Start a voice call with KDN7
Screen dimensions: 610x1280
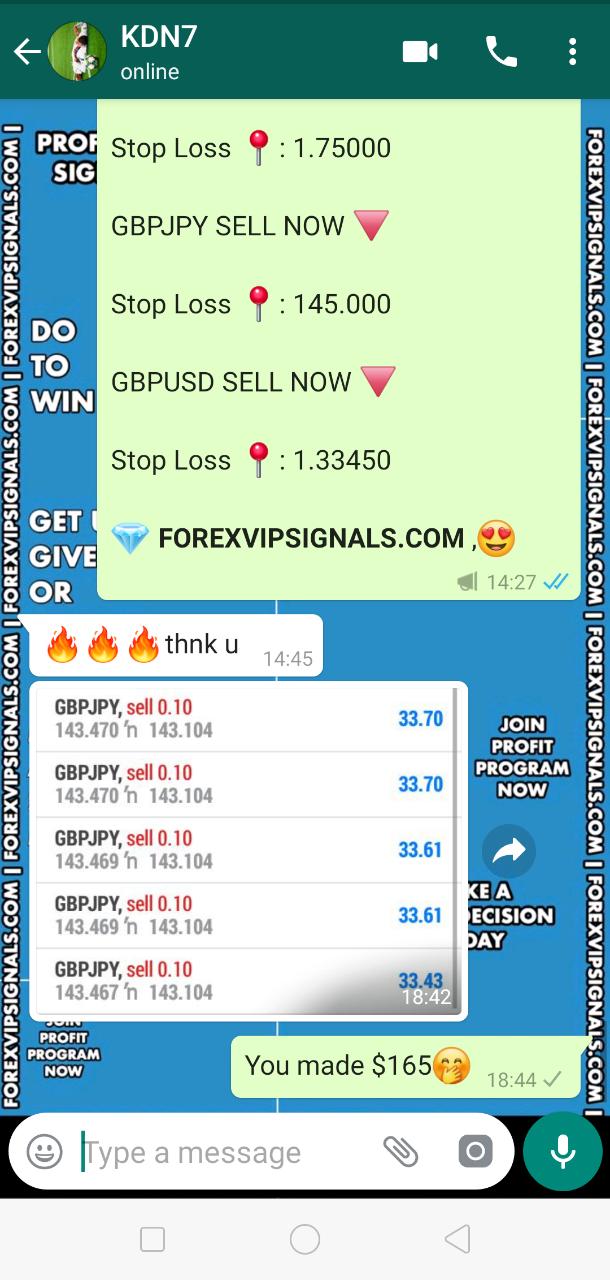pos(500,52)
